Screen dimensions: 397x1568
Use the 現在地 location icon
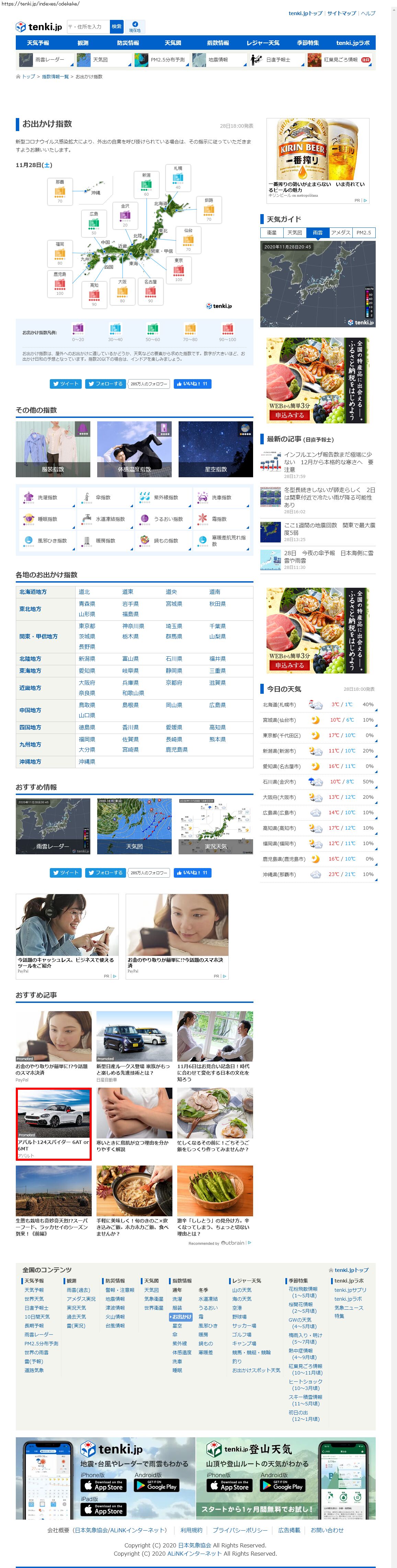[135, 27]
